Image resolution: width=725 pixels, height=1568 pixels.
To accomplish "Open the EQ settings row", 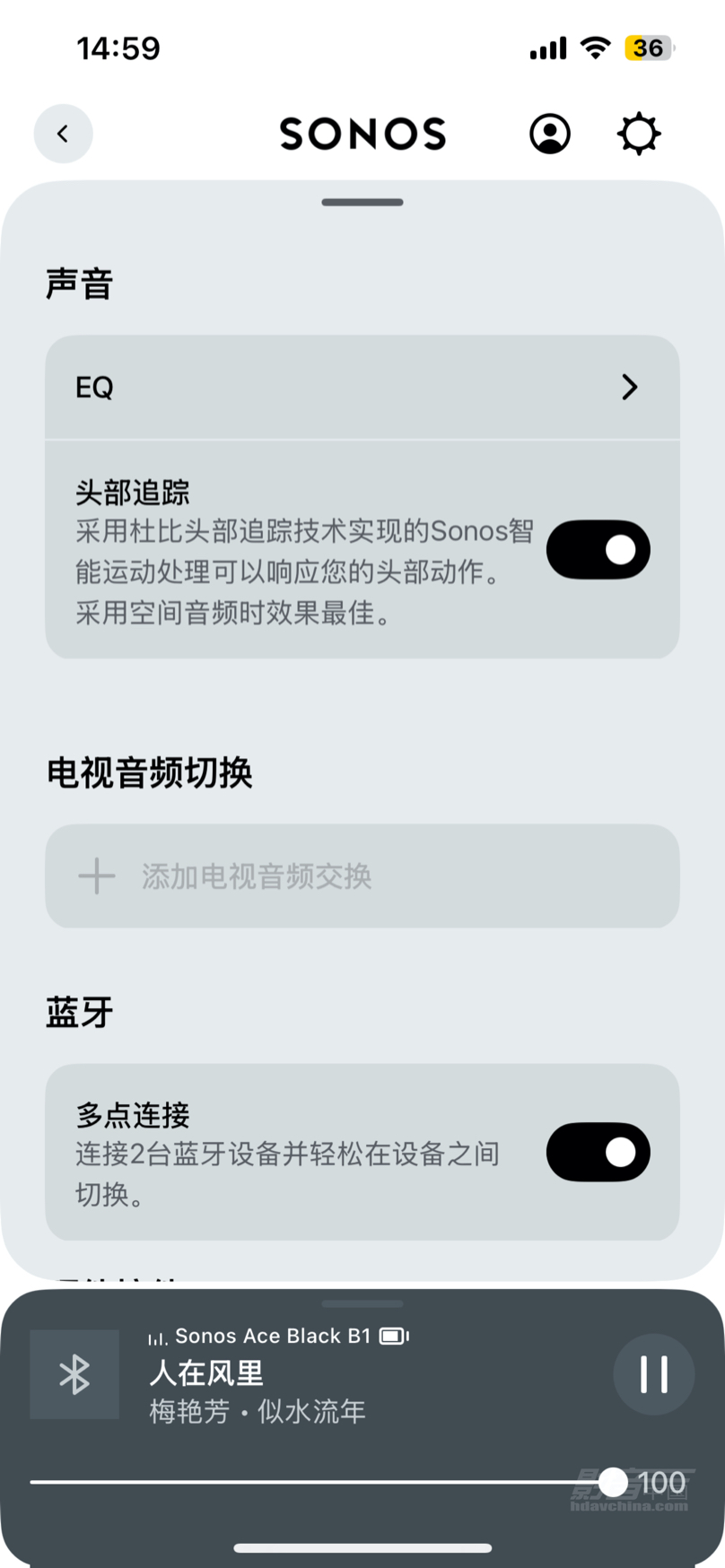I will tap(362, 388).
